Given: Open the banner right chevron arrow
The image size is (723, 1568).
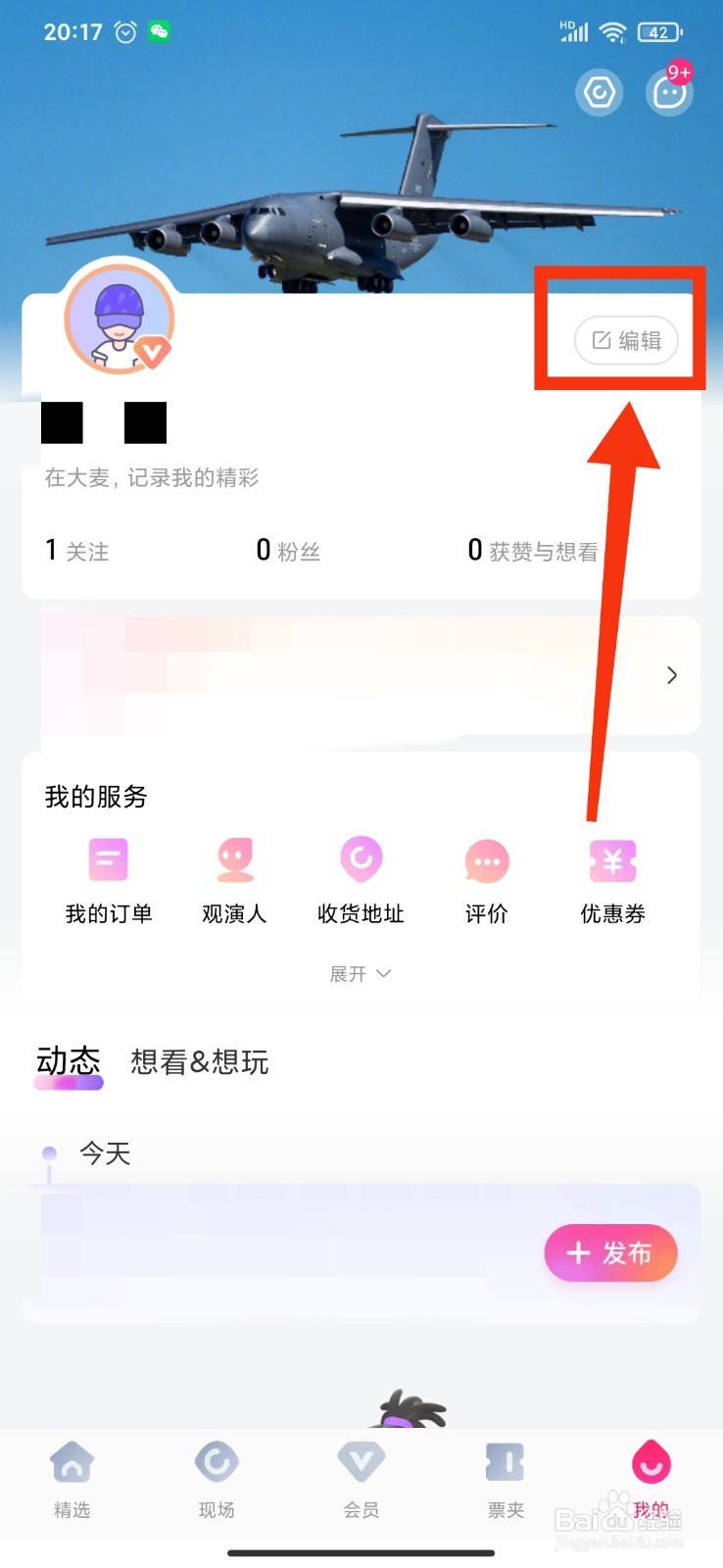Looking at the screenshot, I should [x=672, y=675].
